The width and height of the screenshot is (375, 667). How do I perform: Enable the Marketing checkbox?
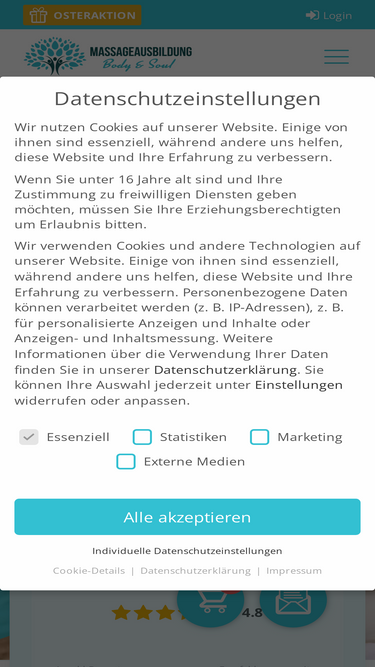(x=259, y=437)
